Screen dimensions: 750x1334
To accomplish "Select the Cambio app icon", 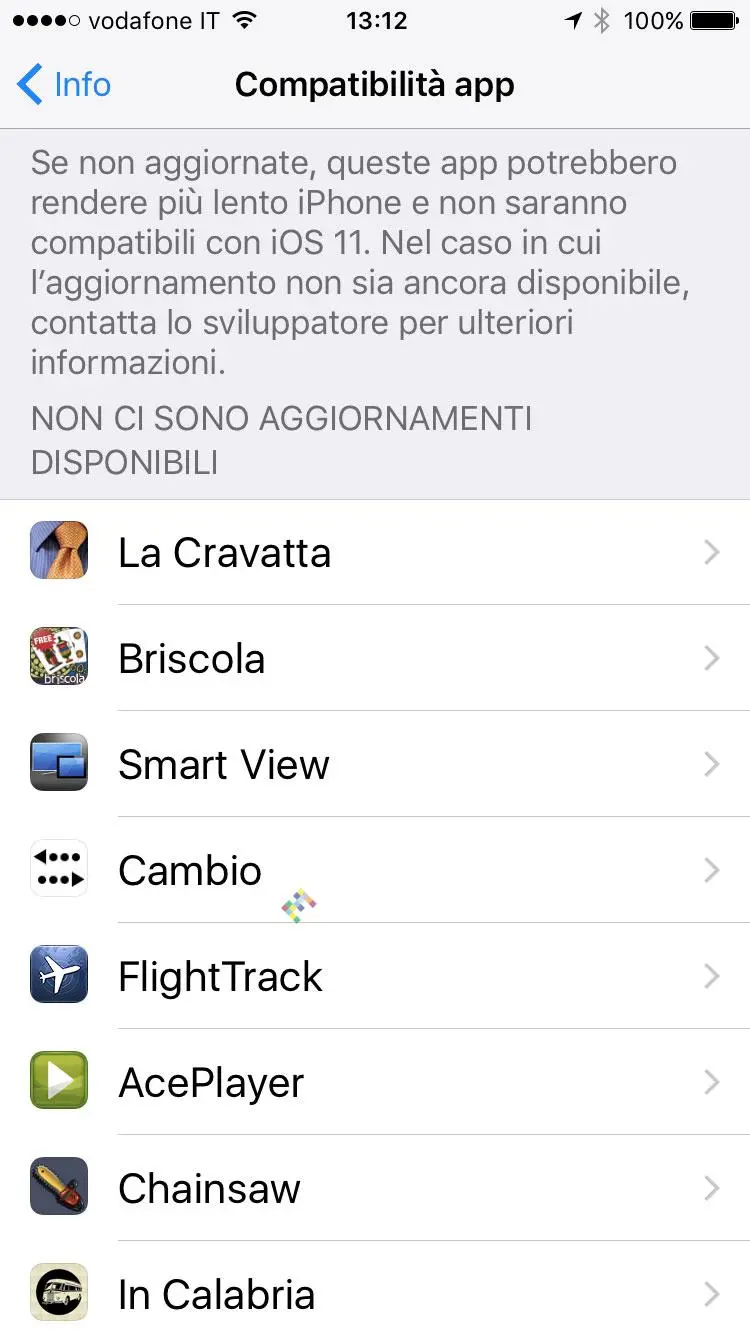I will (x=58, y=870).
